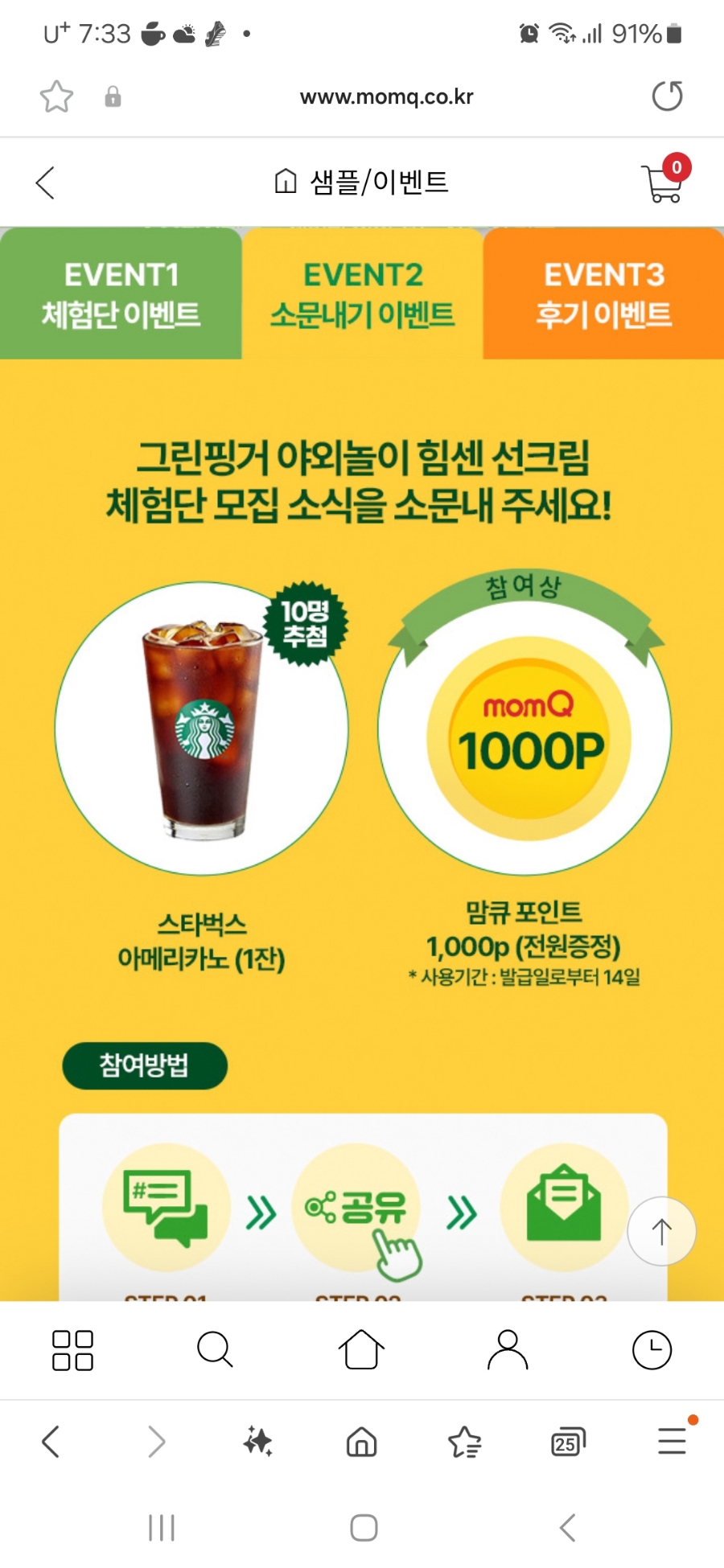Tap the momq.co.kr address bar
Viewport: 724px width, 1568px height.
(x=386, y=97)
